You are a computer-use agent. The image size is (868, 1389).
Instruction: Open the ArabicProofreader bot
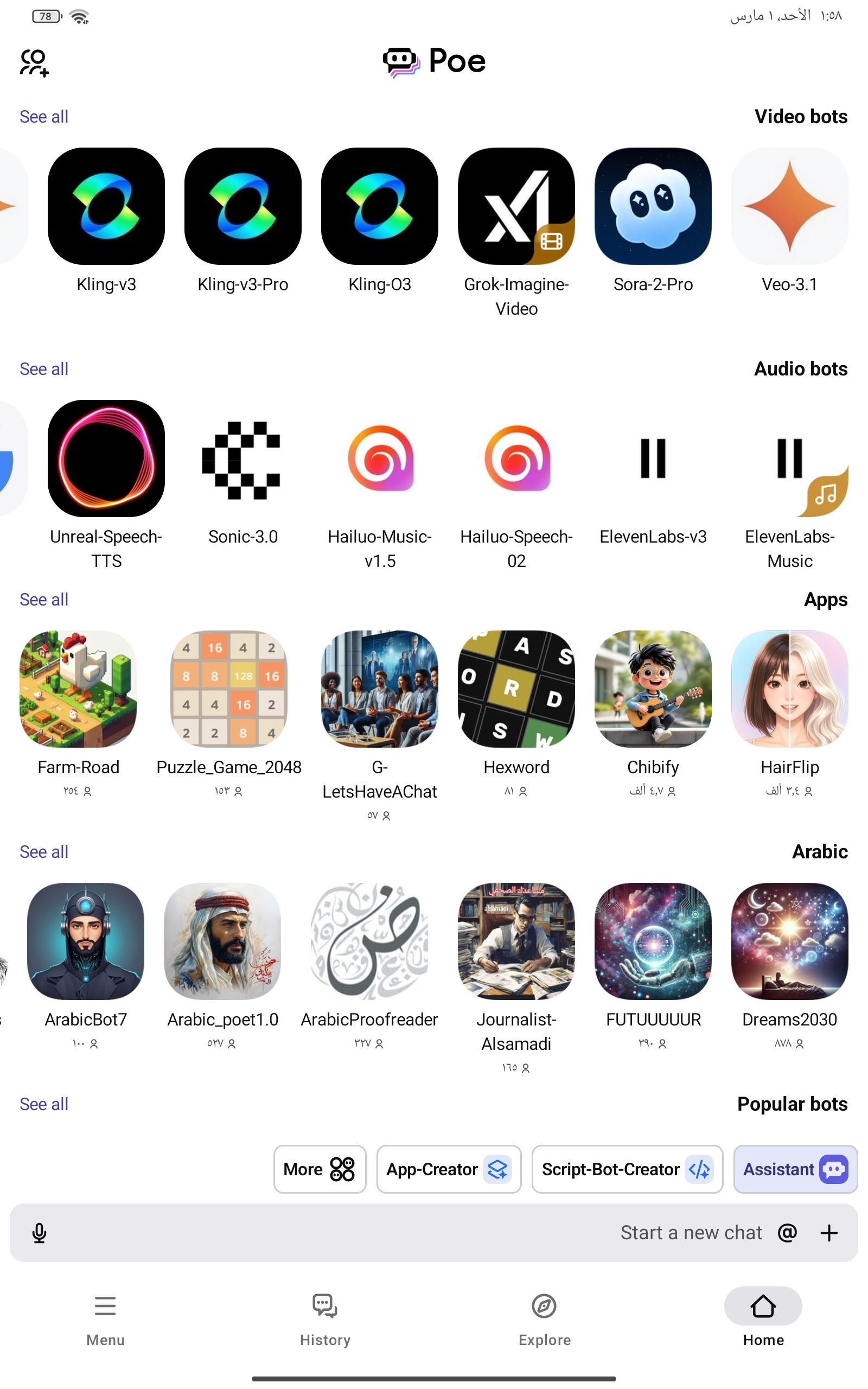click(369, 941)
